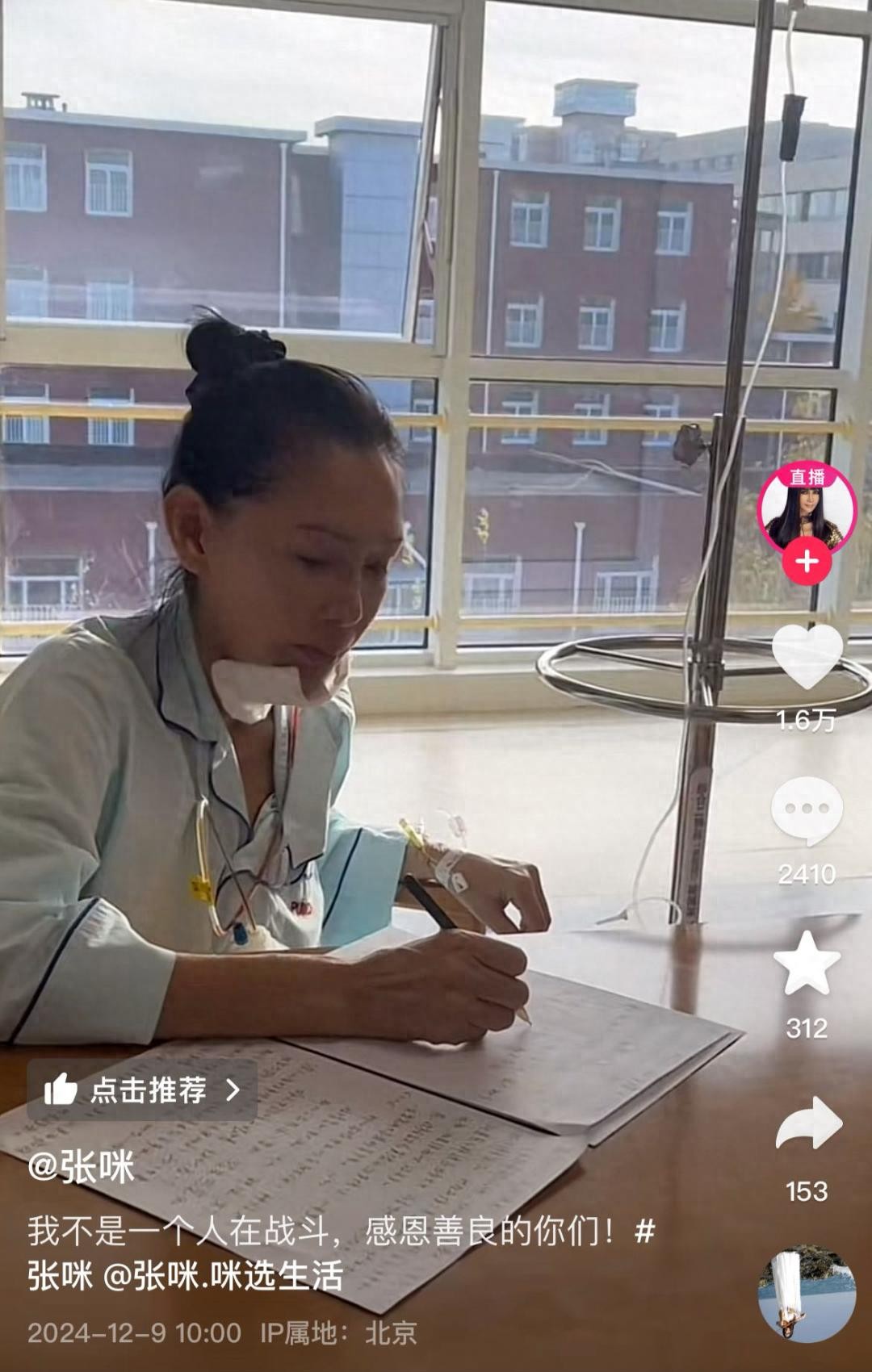Tap the 点击推荐 recommend button

coord(142,1090)
